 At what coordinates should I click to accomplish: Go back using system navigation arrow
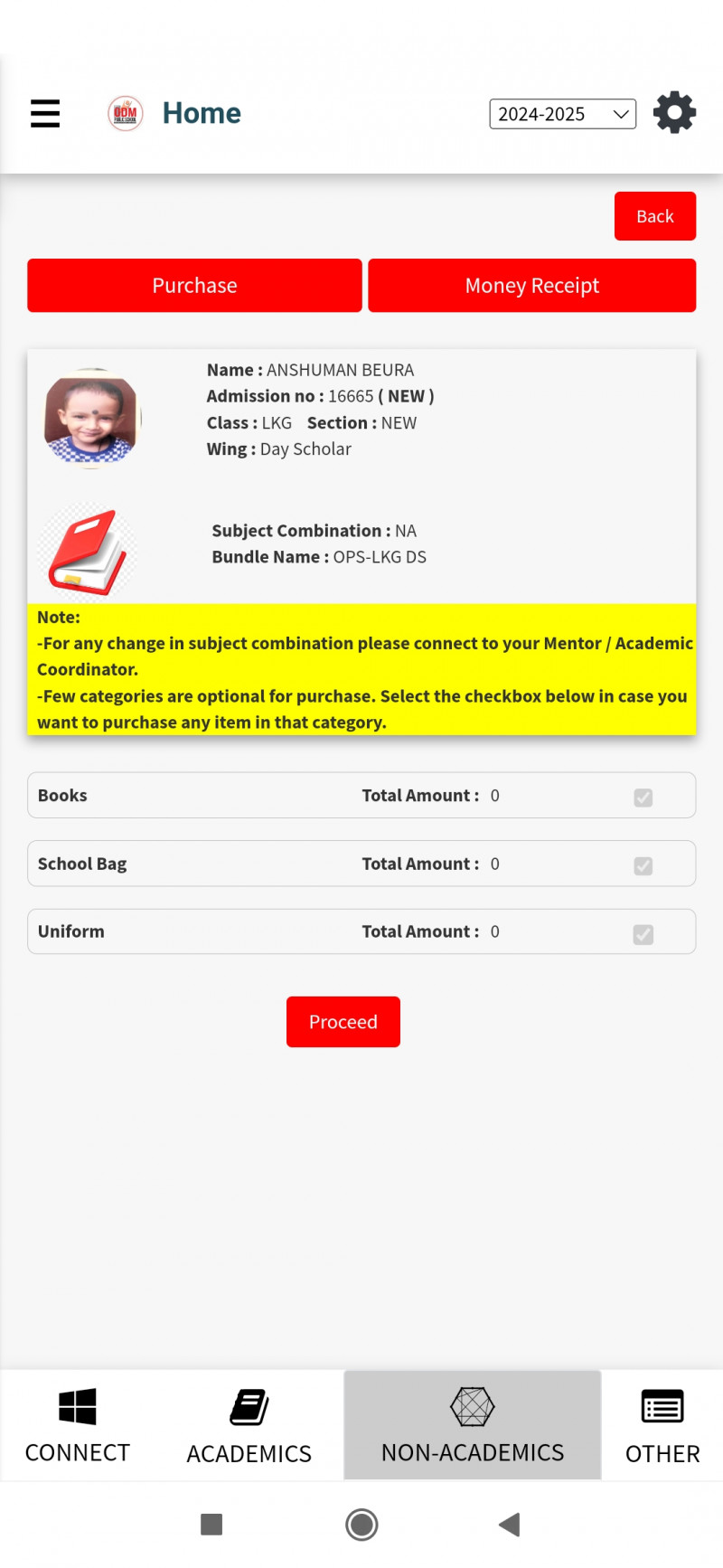point(510,1525)
